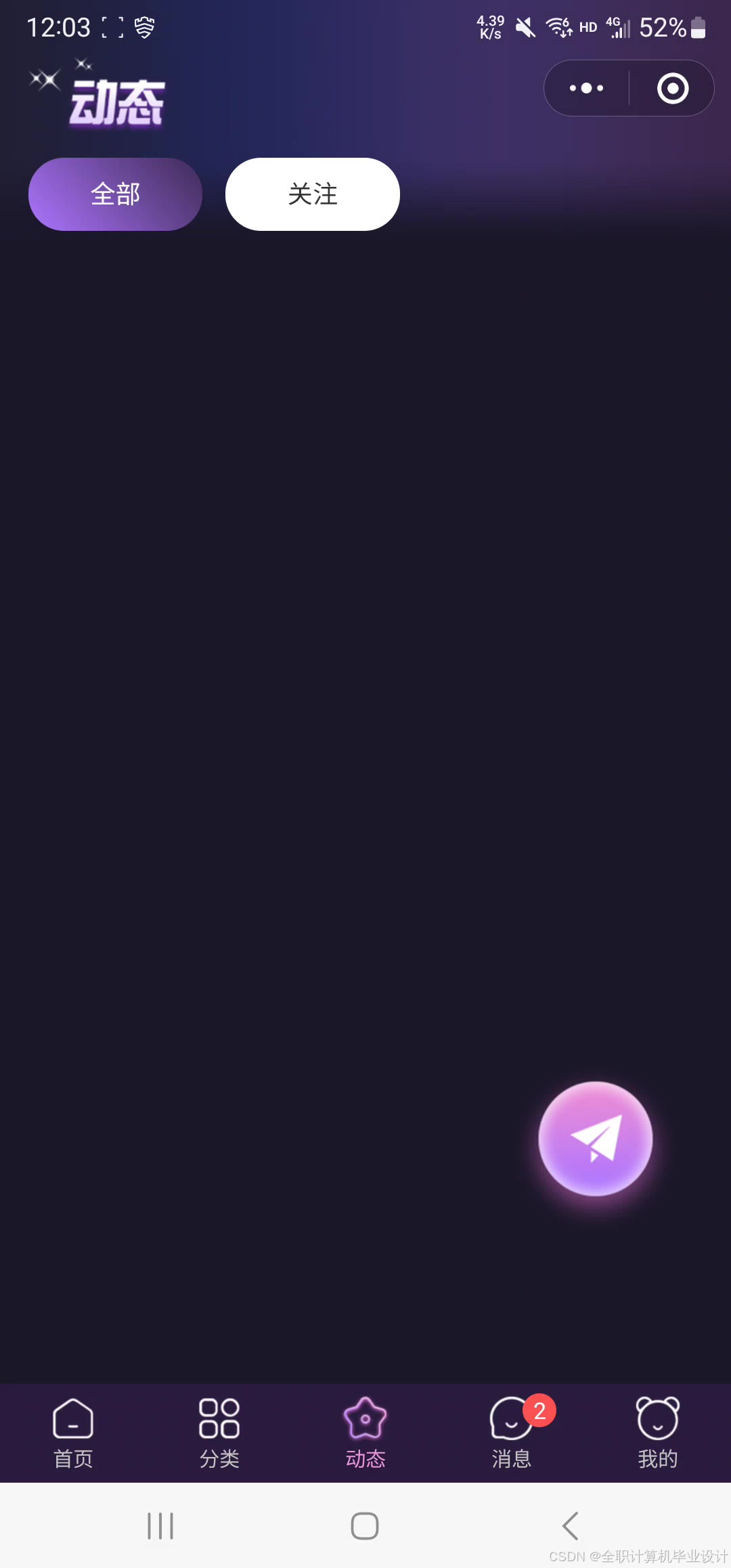
Task: Select the 动态 bottom tab
Action: coord(365,1433)
